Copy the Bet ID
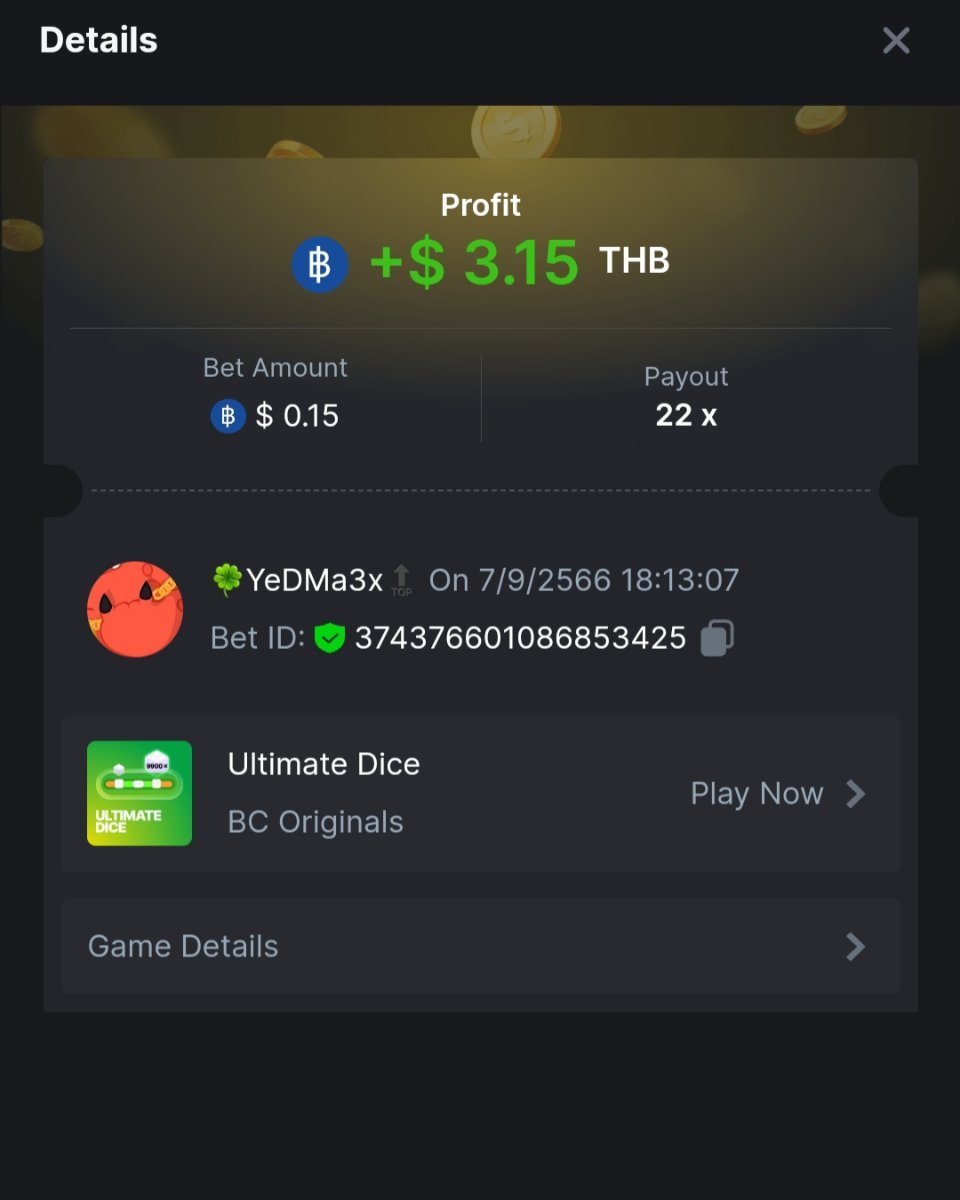 [717, 638]
